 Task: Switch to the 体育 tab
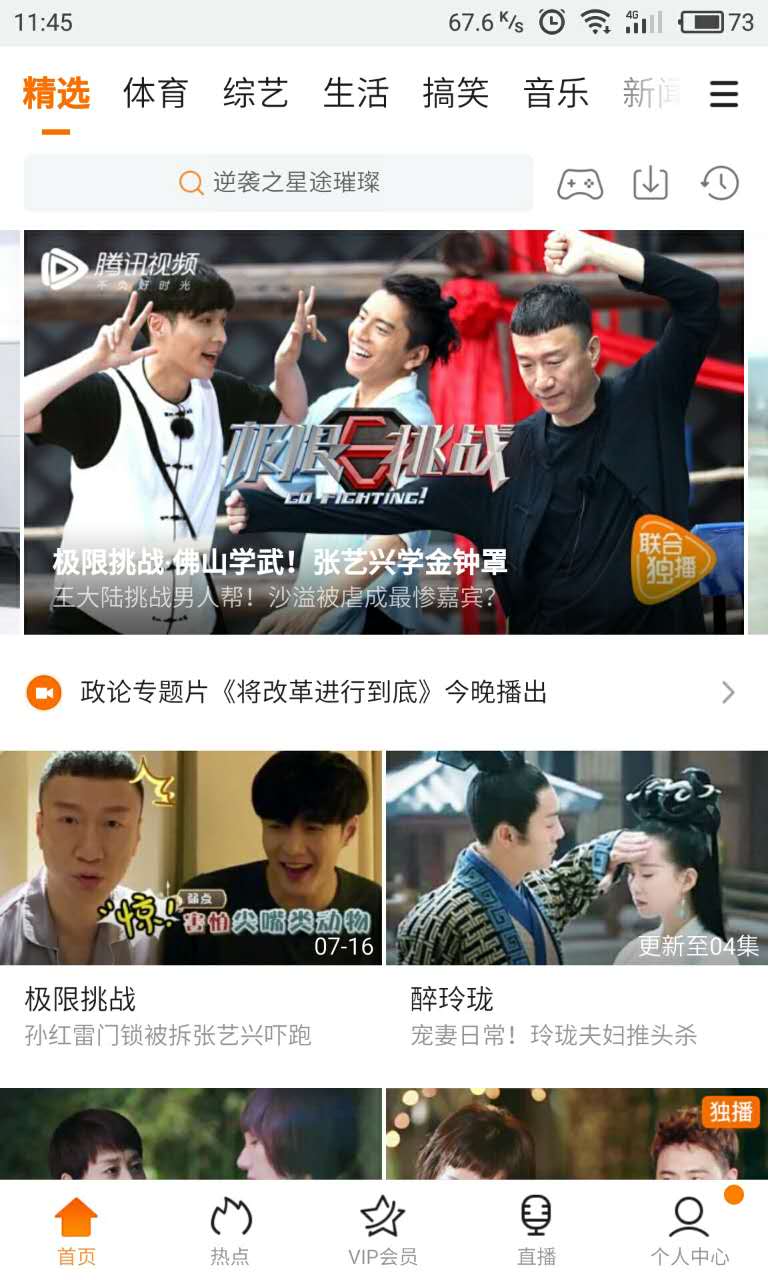click(x=155, y=94)
